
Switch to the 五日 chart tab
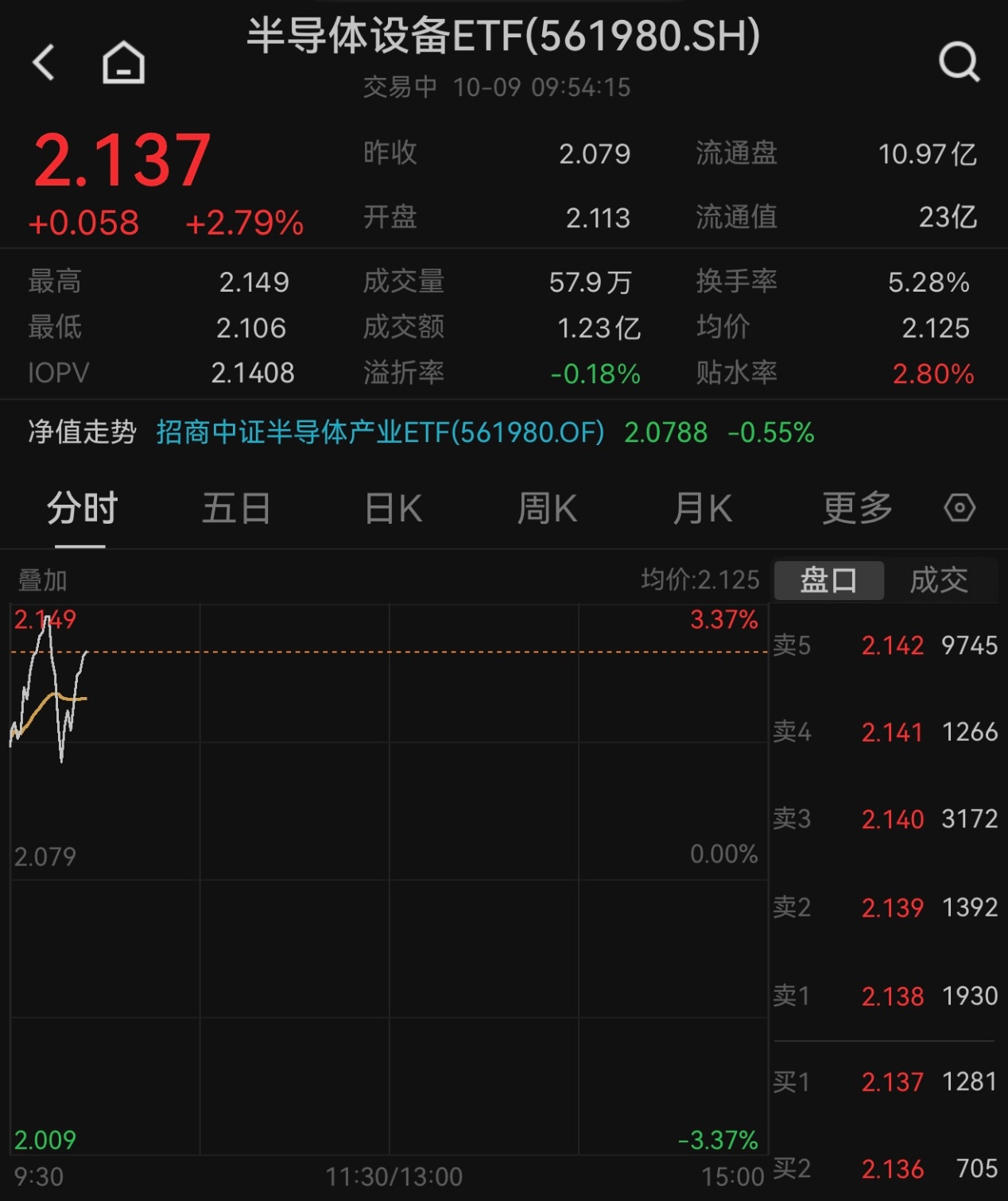click(236, 509)
